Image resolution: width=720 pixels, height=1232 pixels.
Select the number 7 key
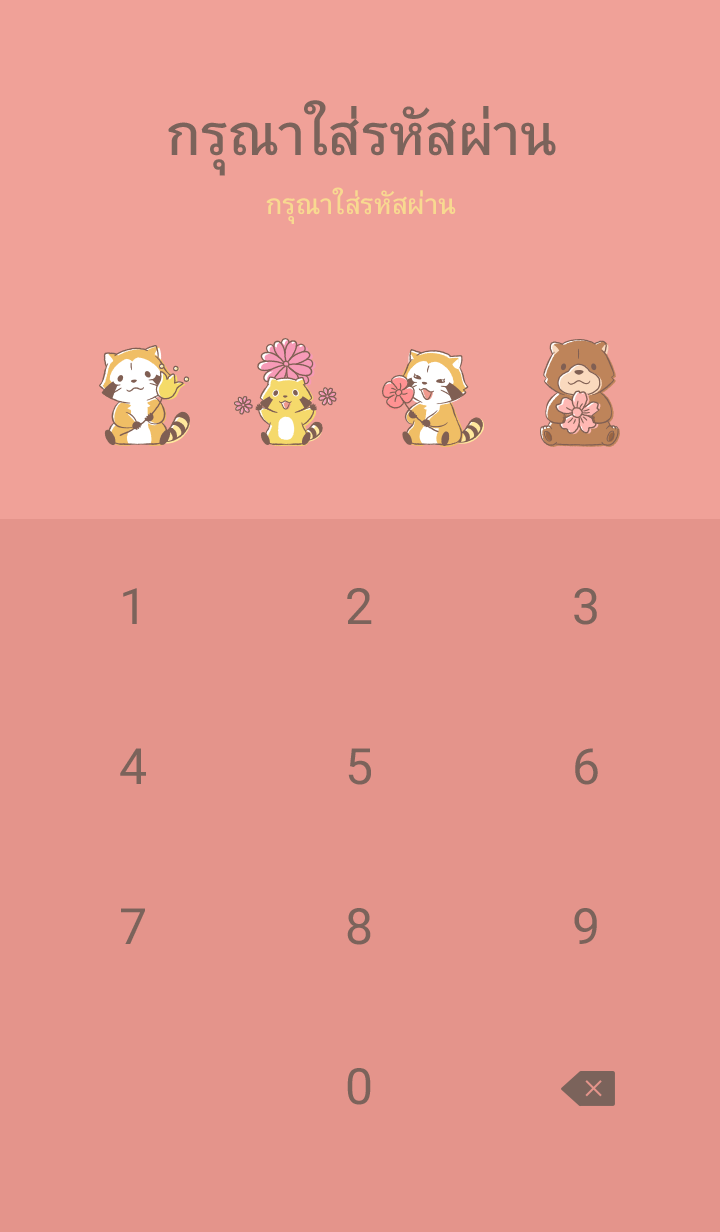pyautogui.click(x=132, y=927)
